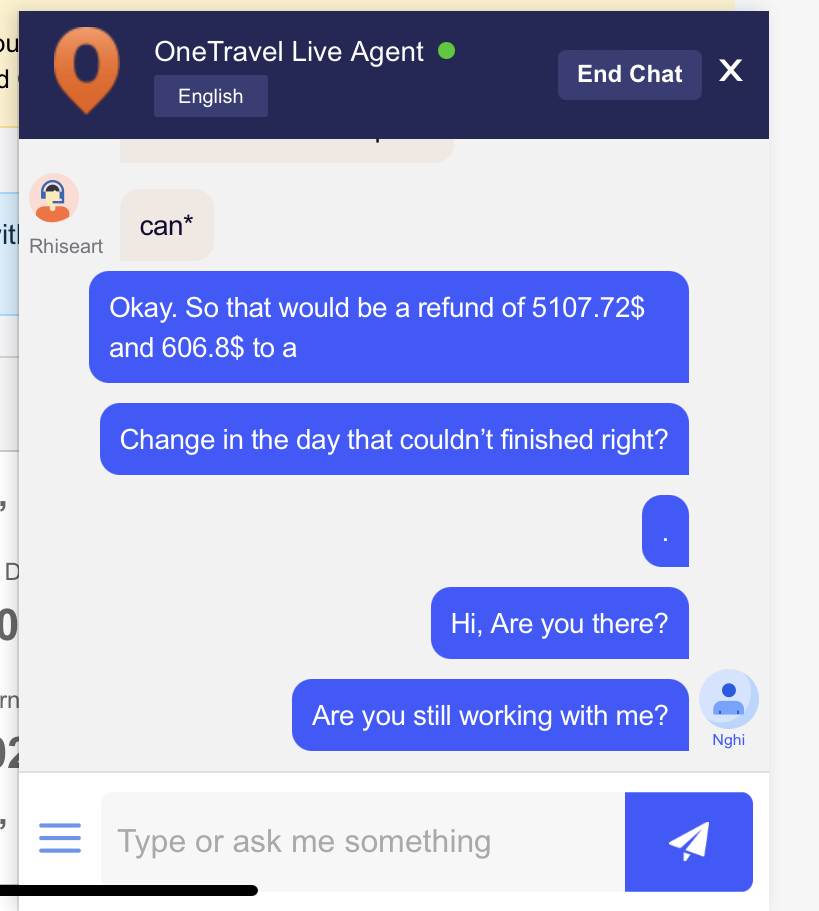This screenshot has height=911, width=819.
Task: Open the English language selector
Action: [210, 96]
